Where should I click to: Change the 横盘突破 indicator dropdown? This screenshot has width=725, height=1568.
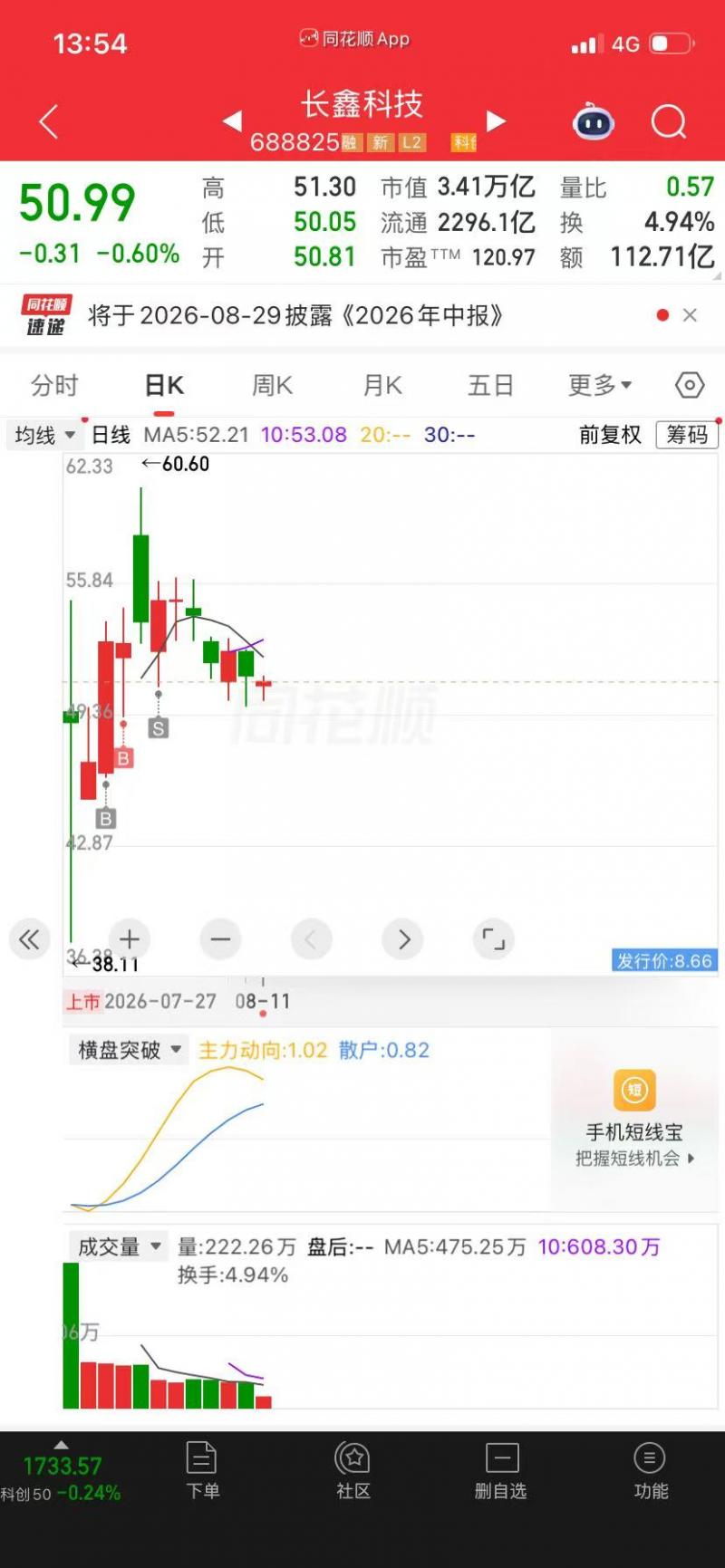[x=128, y=1050]
